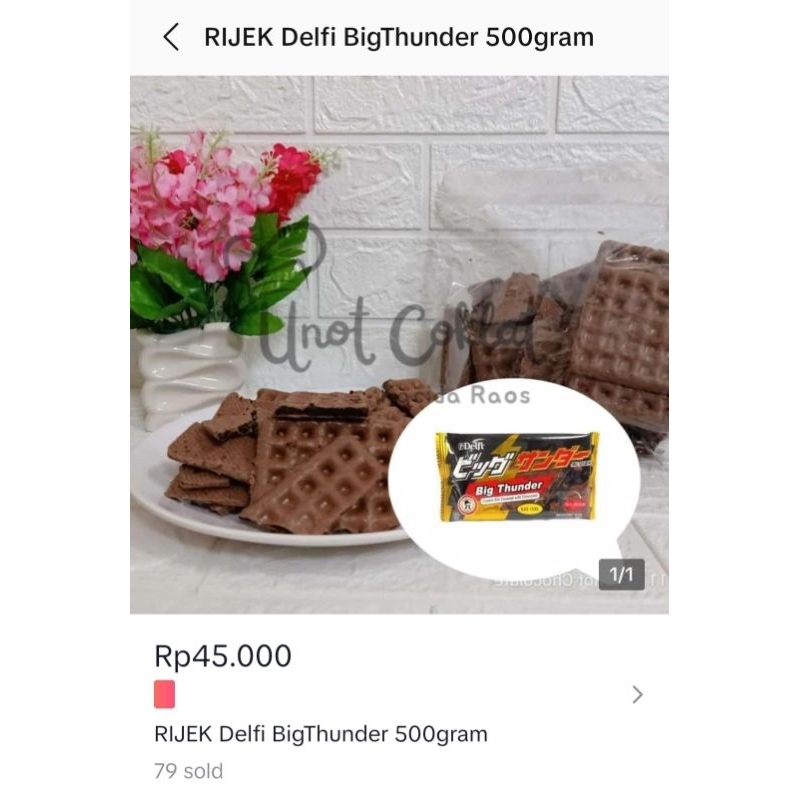Go back using the header arrow

pos(171,37)
